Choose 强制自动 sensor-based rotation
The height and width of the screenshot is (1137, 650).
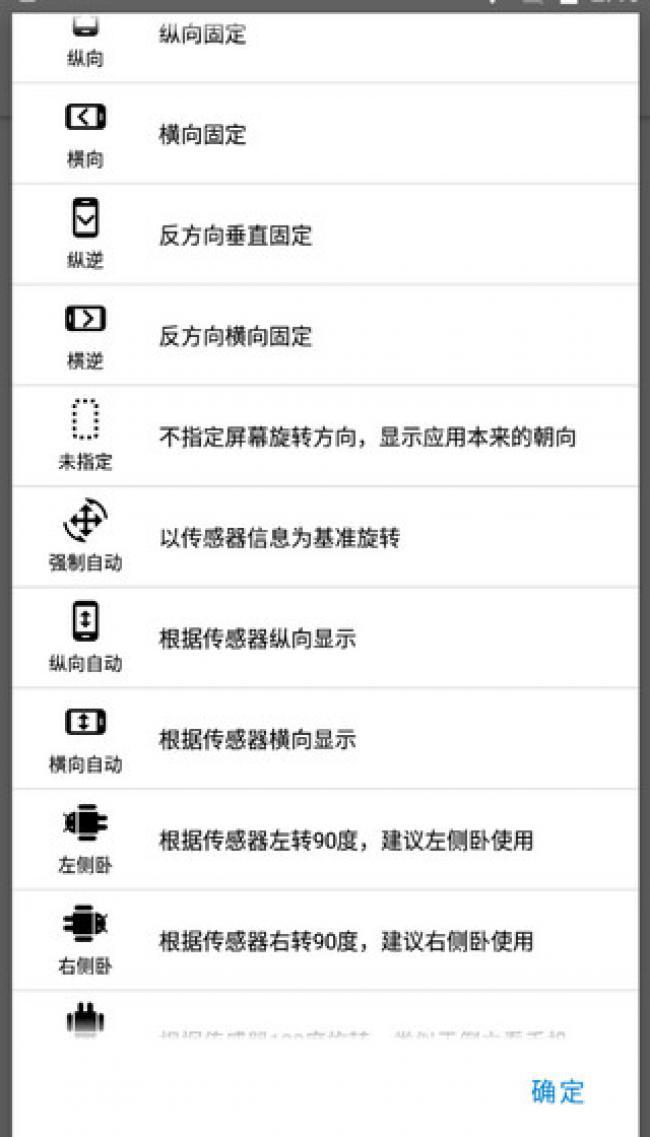pyautogui.click(x=325, y=537)
